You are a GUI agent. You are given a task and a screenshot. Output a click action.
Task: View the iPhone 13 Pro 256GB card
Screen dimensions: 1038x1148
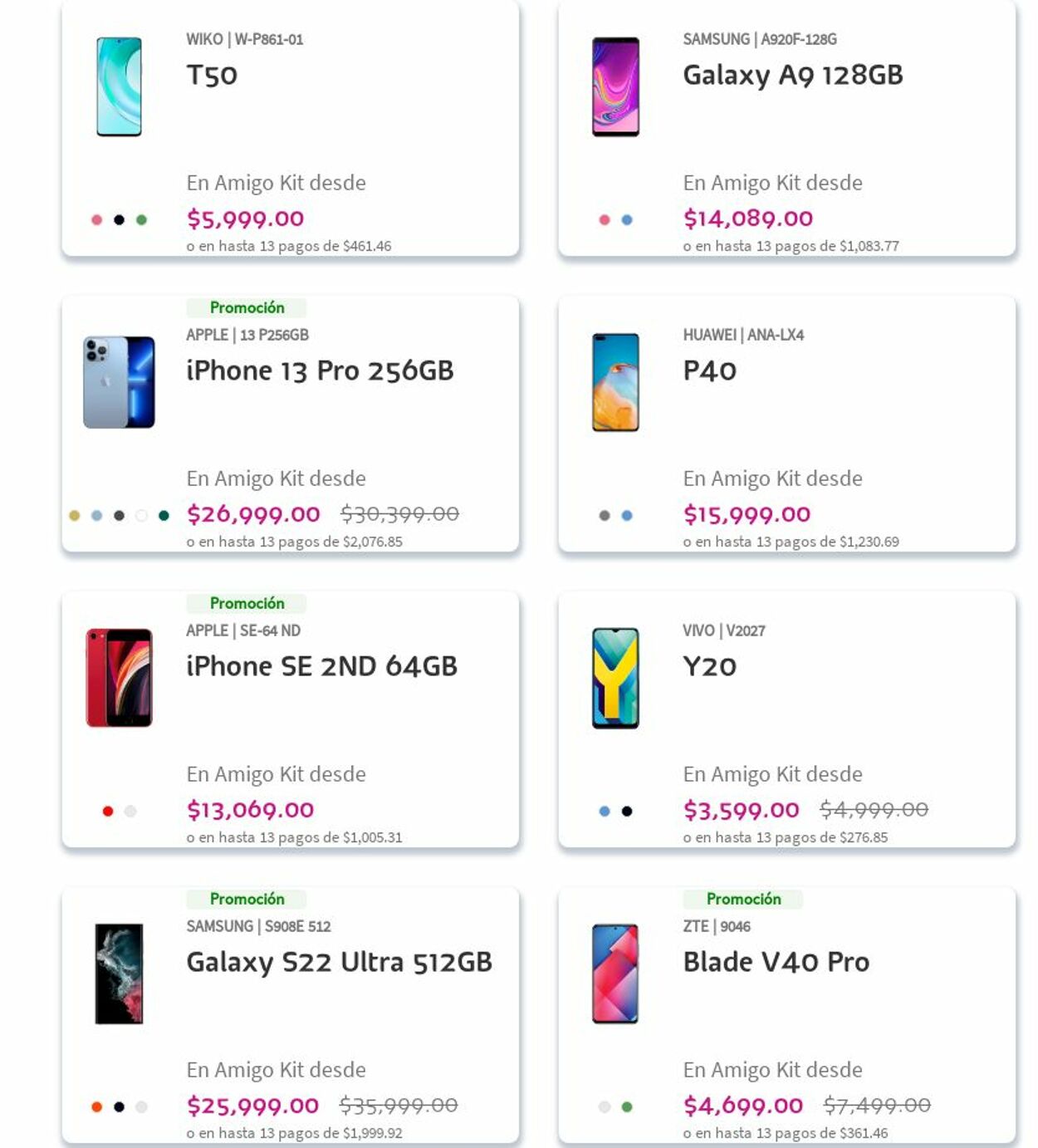point(320,370)
